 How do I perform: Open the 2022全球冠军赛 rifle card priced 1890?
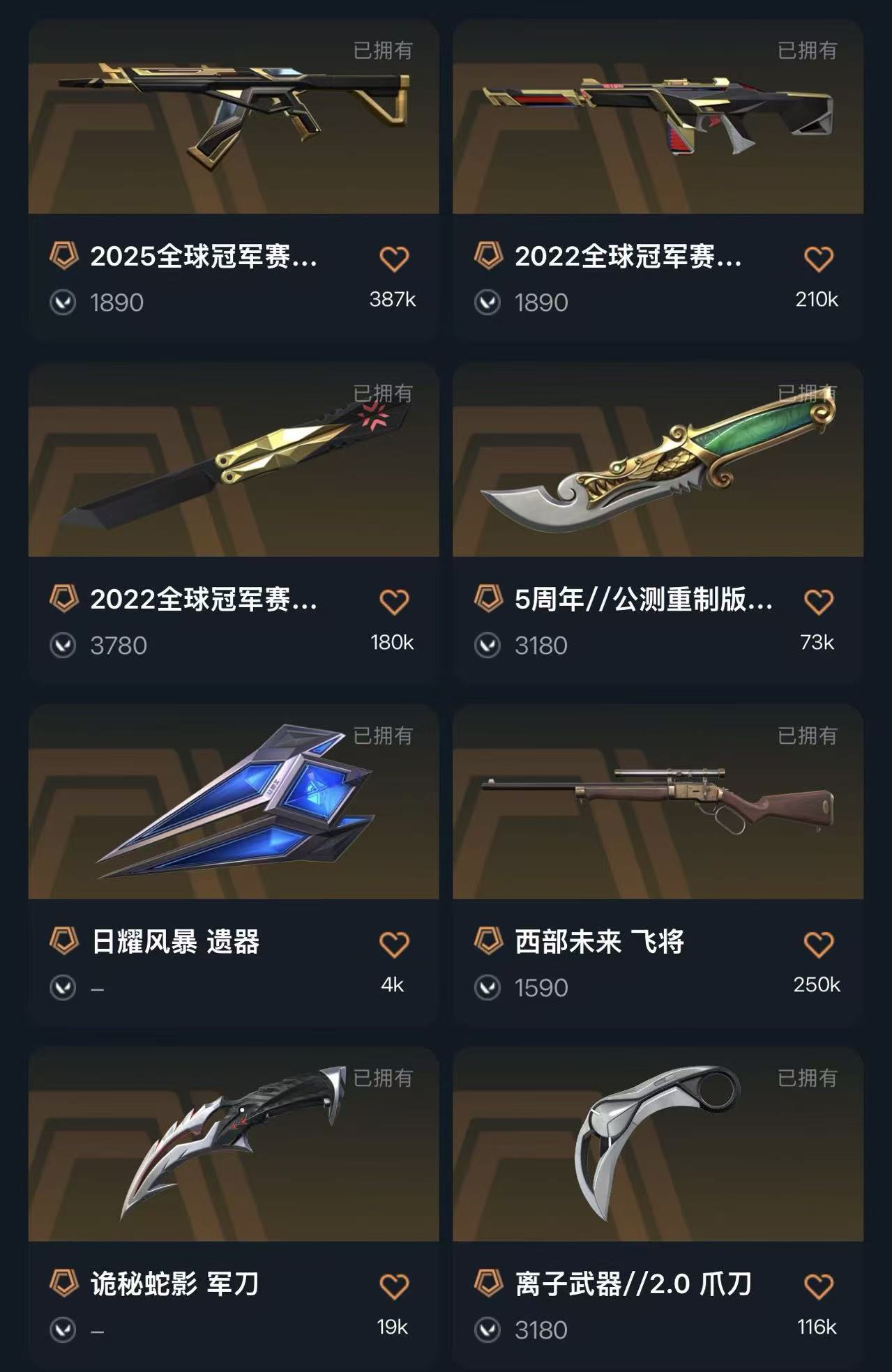pyautogui.click(x=658, y=180)
